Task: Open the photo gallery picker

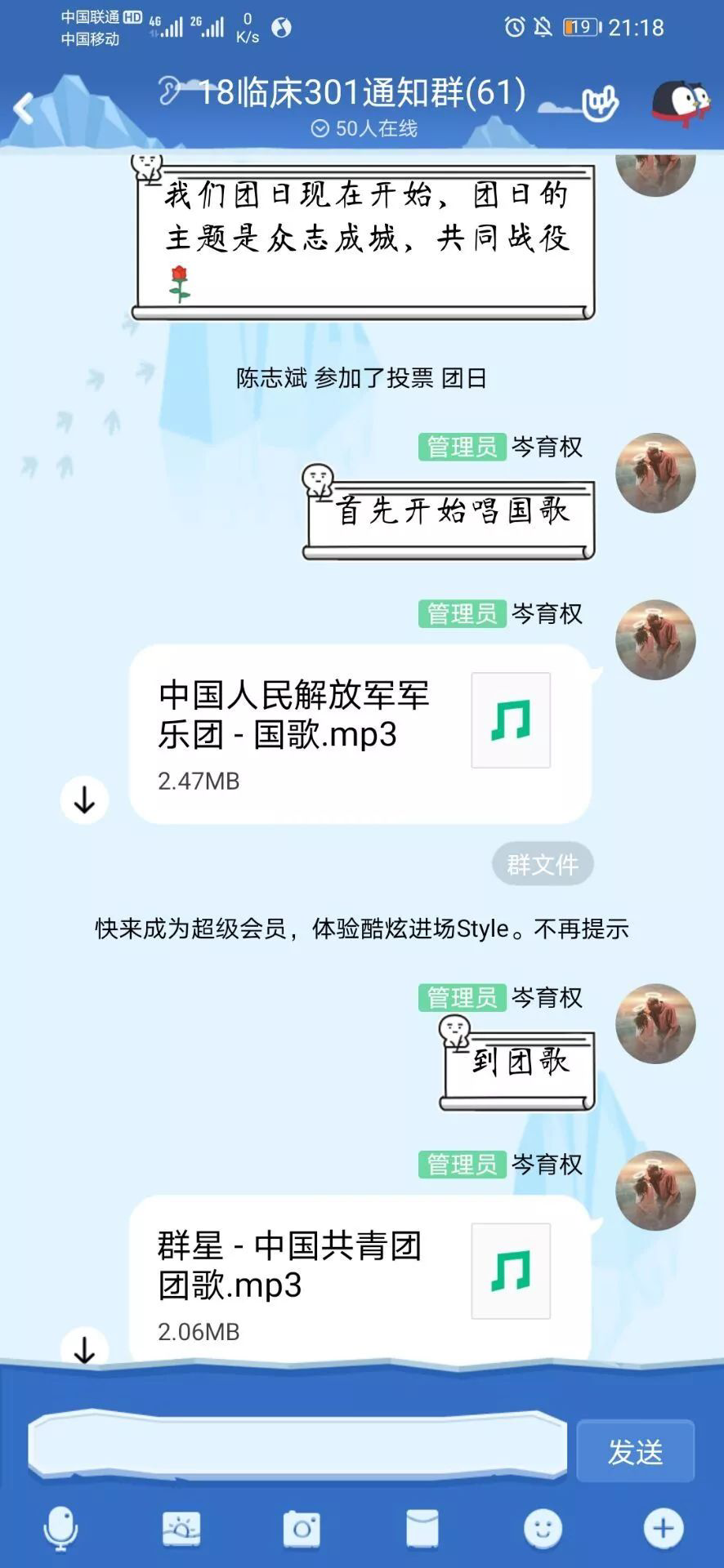Action: (x=181, y=1529)
